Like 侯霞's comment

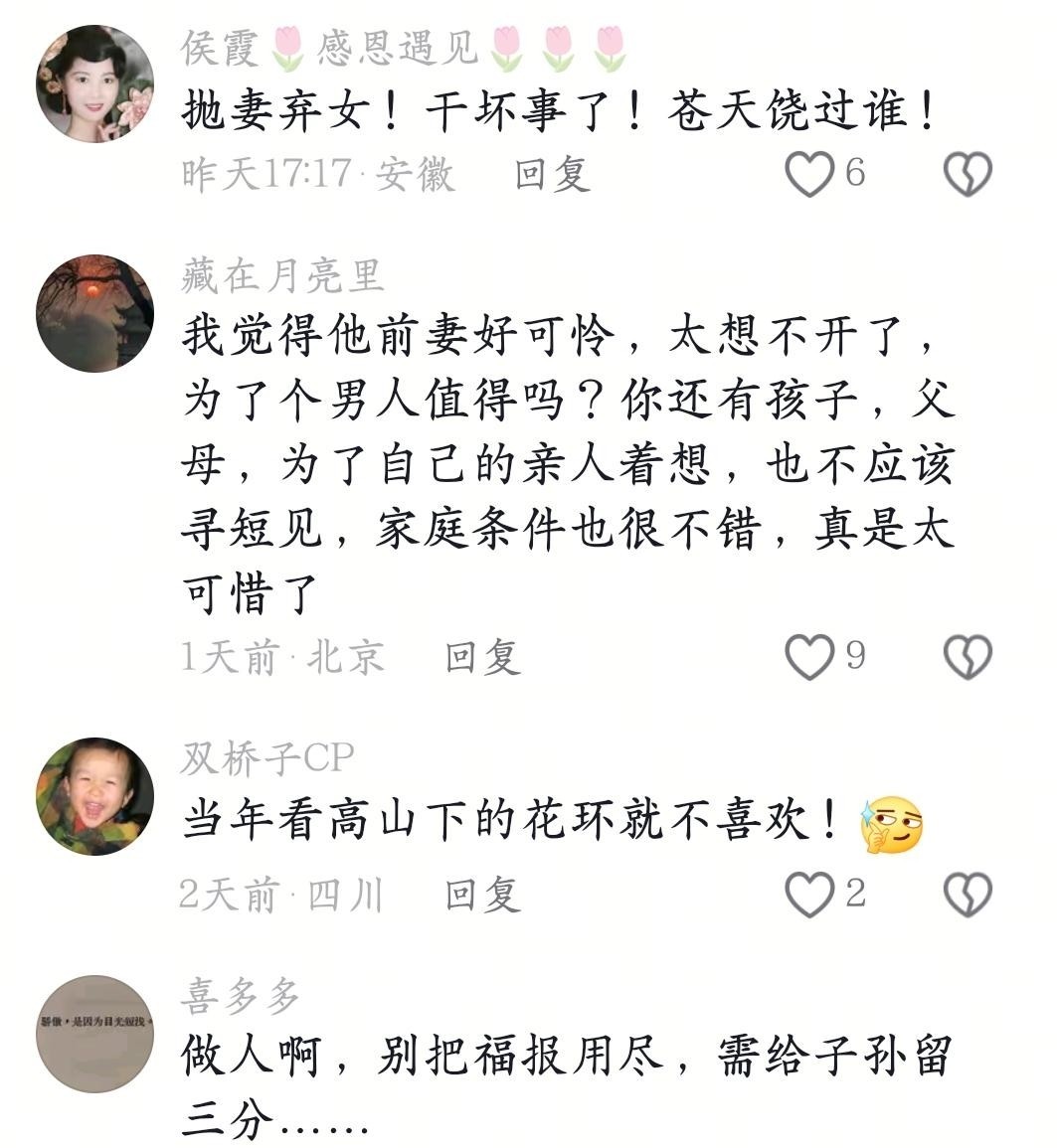coord(809,175)
